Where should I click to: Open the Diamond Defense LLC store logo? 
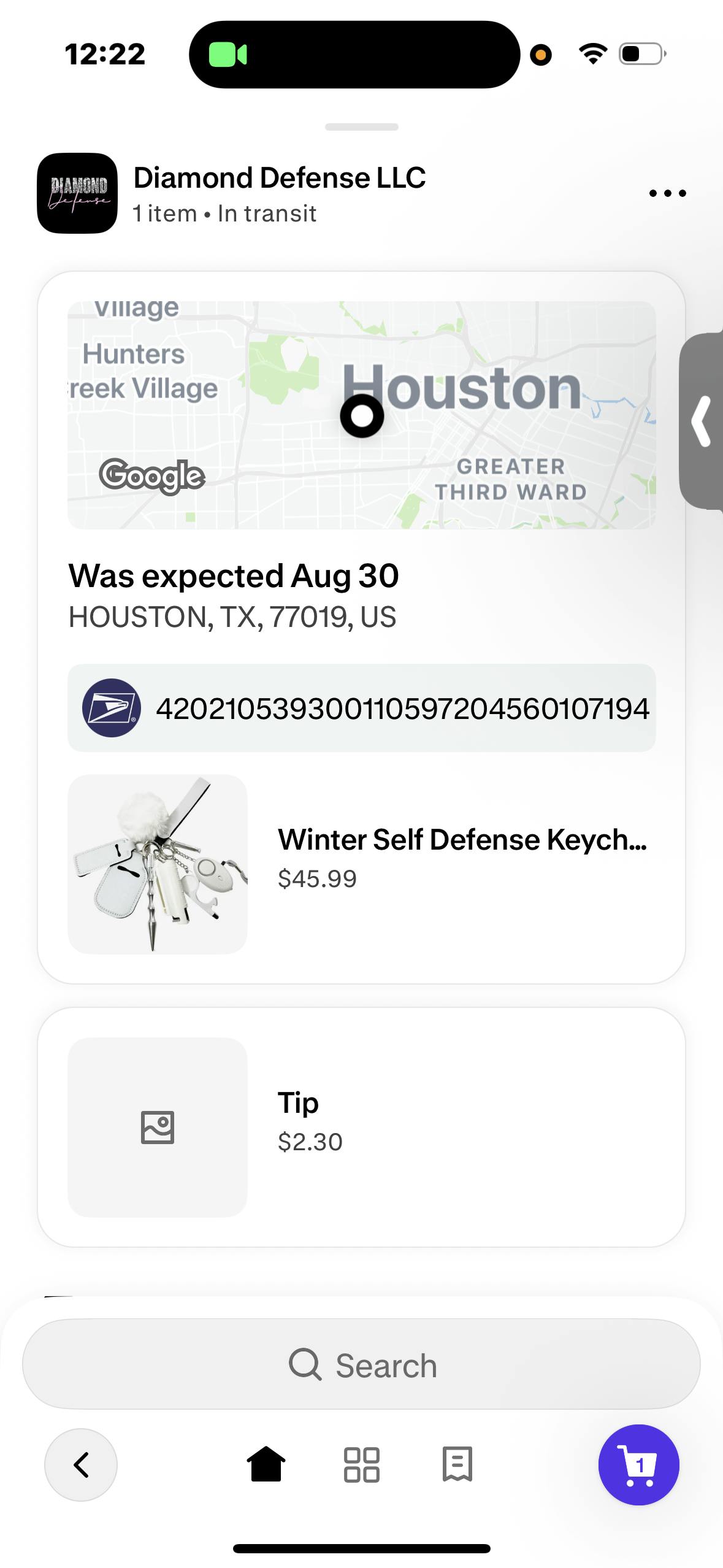[77, 193]
